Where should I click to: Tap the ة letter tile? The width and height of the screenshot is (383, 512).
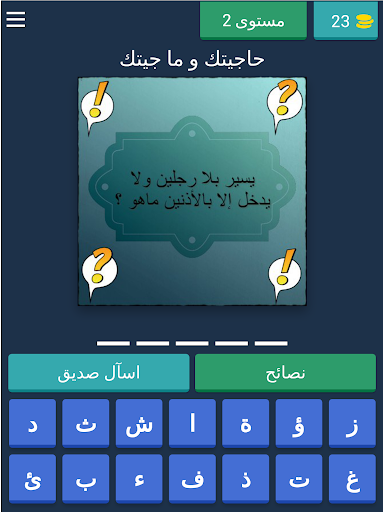tap(245, 423)
